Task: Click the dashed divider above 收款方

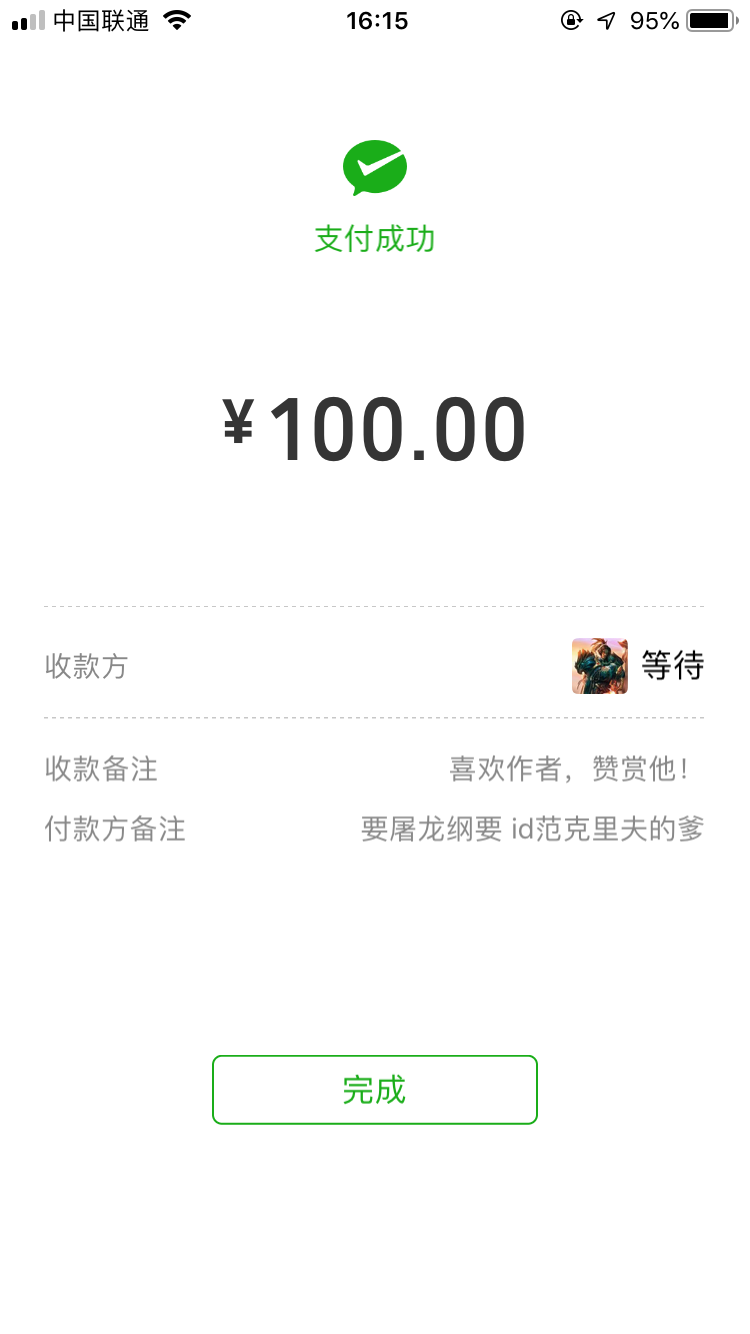Action: pyautogui.click(x=375, y=605)
